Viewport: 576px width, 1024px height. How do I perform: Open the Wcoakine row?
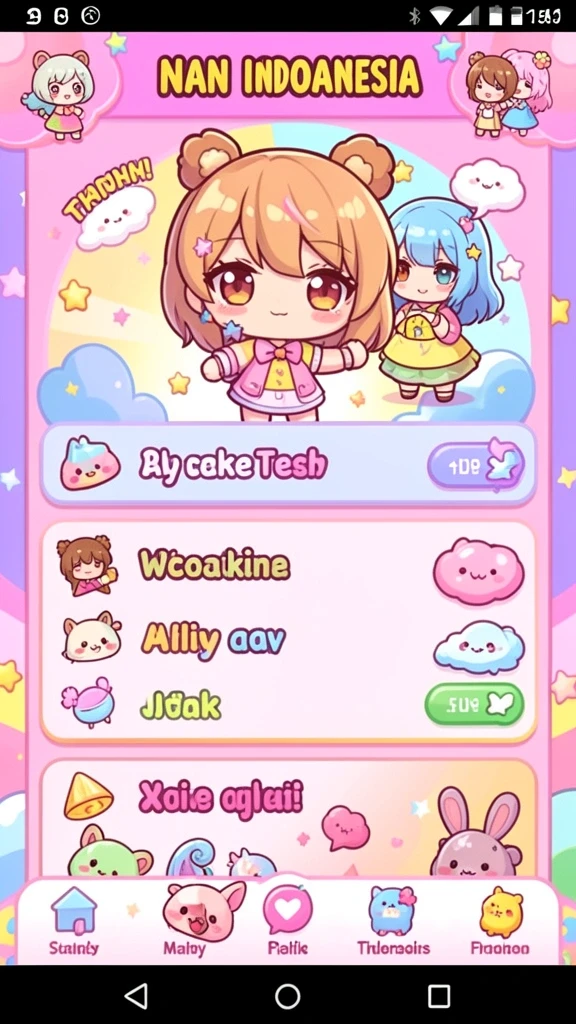[288, 565]
